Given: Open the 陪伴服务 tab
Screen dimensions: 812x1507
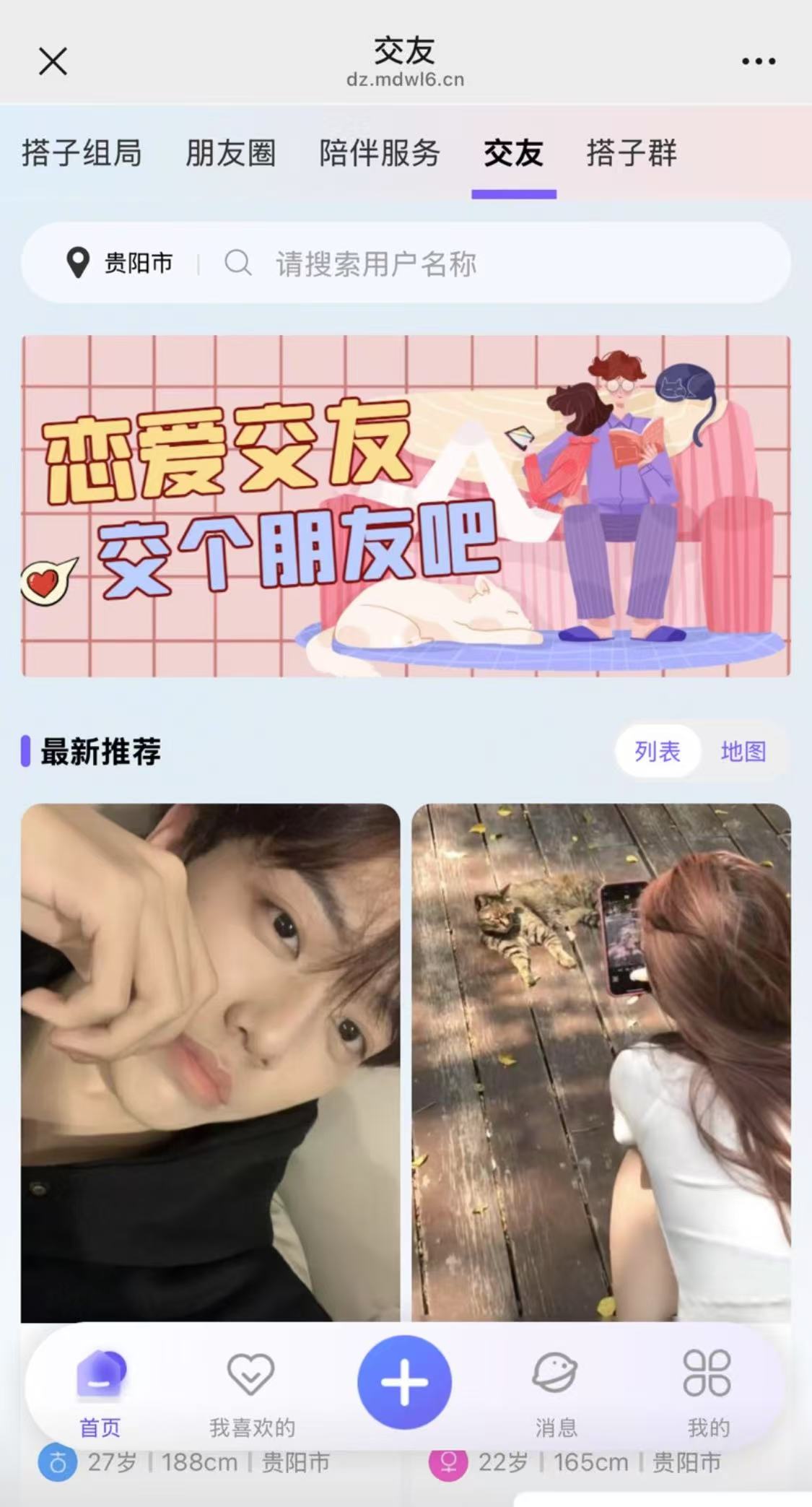Looking at the screenshot, I should (x=380, y=153).
